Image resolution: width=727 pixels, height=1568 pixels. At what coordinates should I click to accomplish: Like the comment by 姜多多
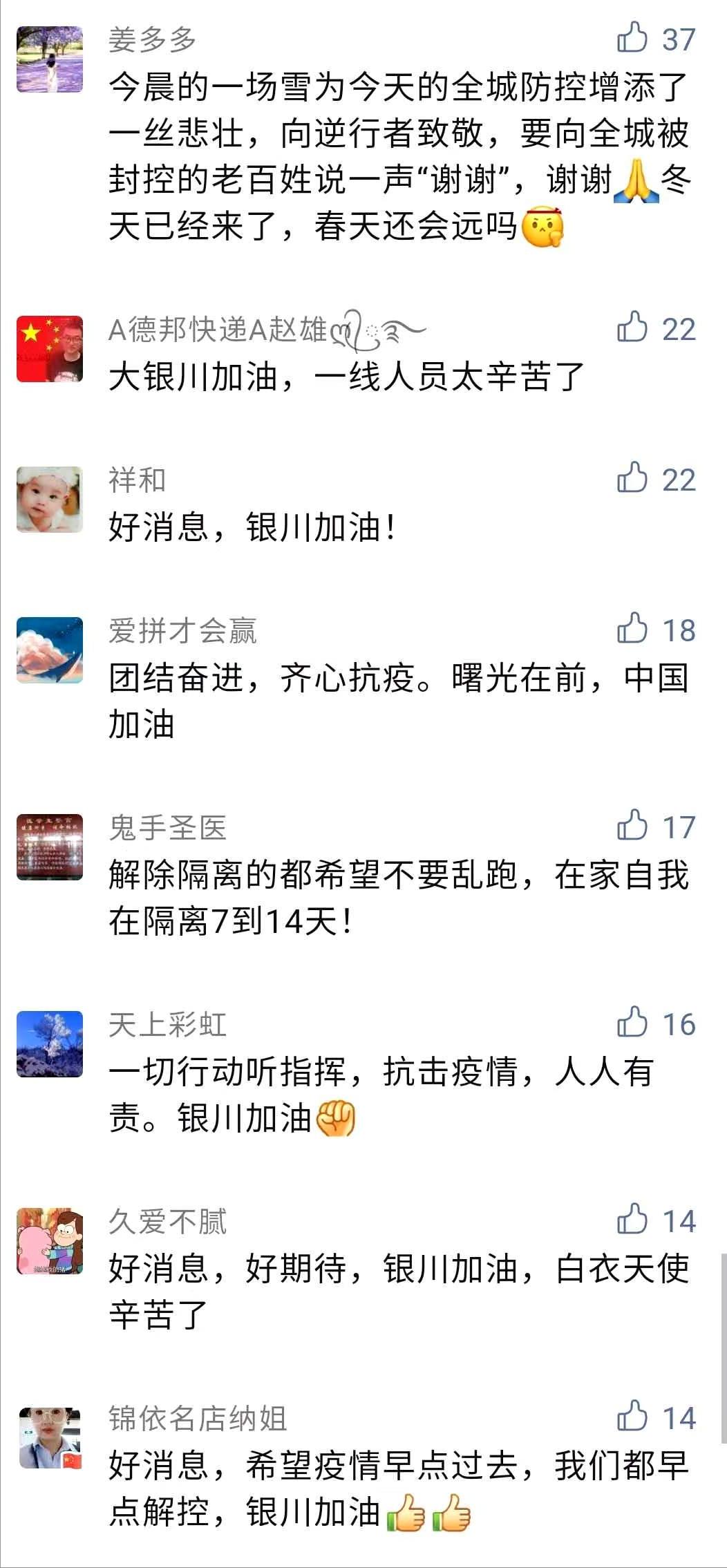632,38
